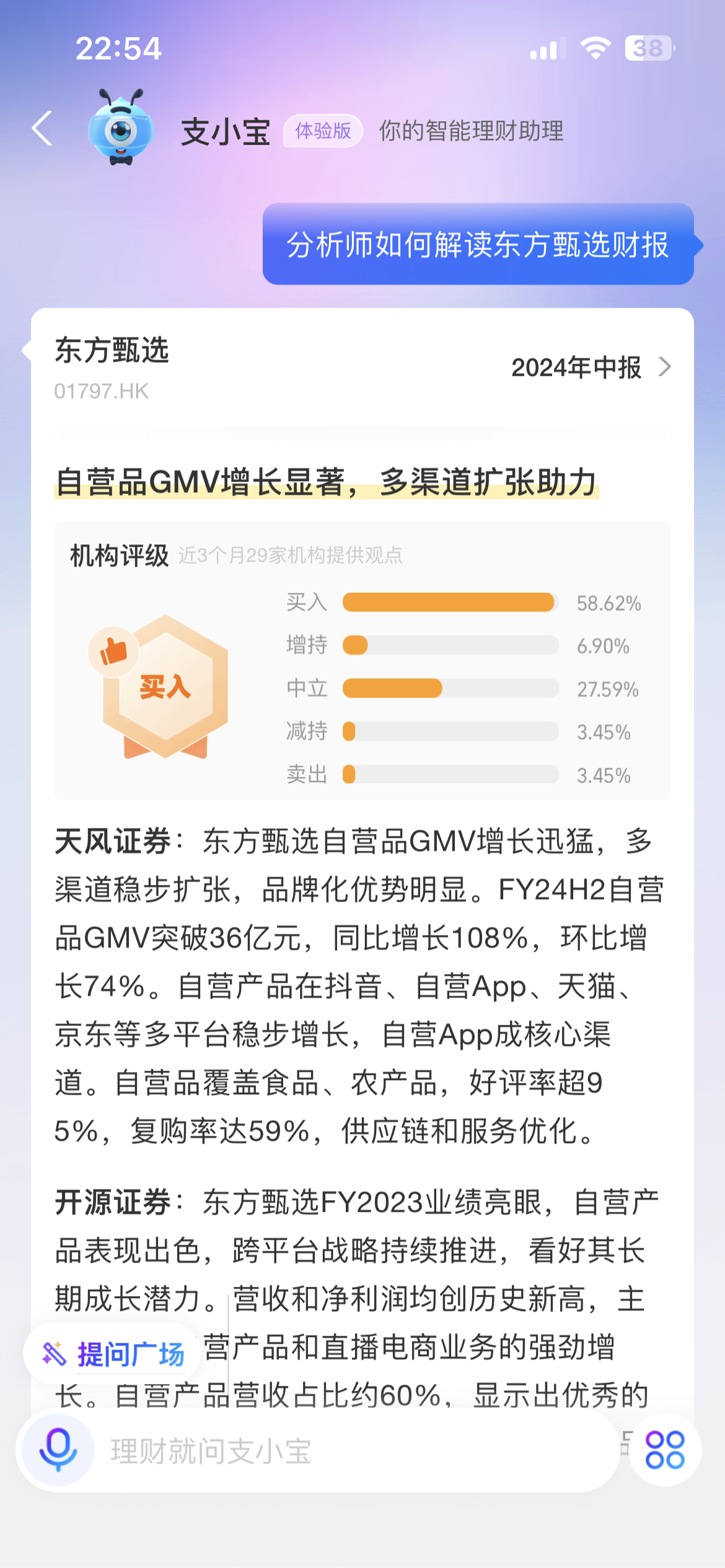Open the 东方甄选 01797.HK stock header
This screenshot has height=1568, width=725.
[x=112, y=367]
